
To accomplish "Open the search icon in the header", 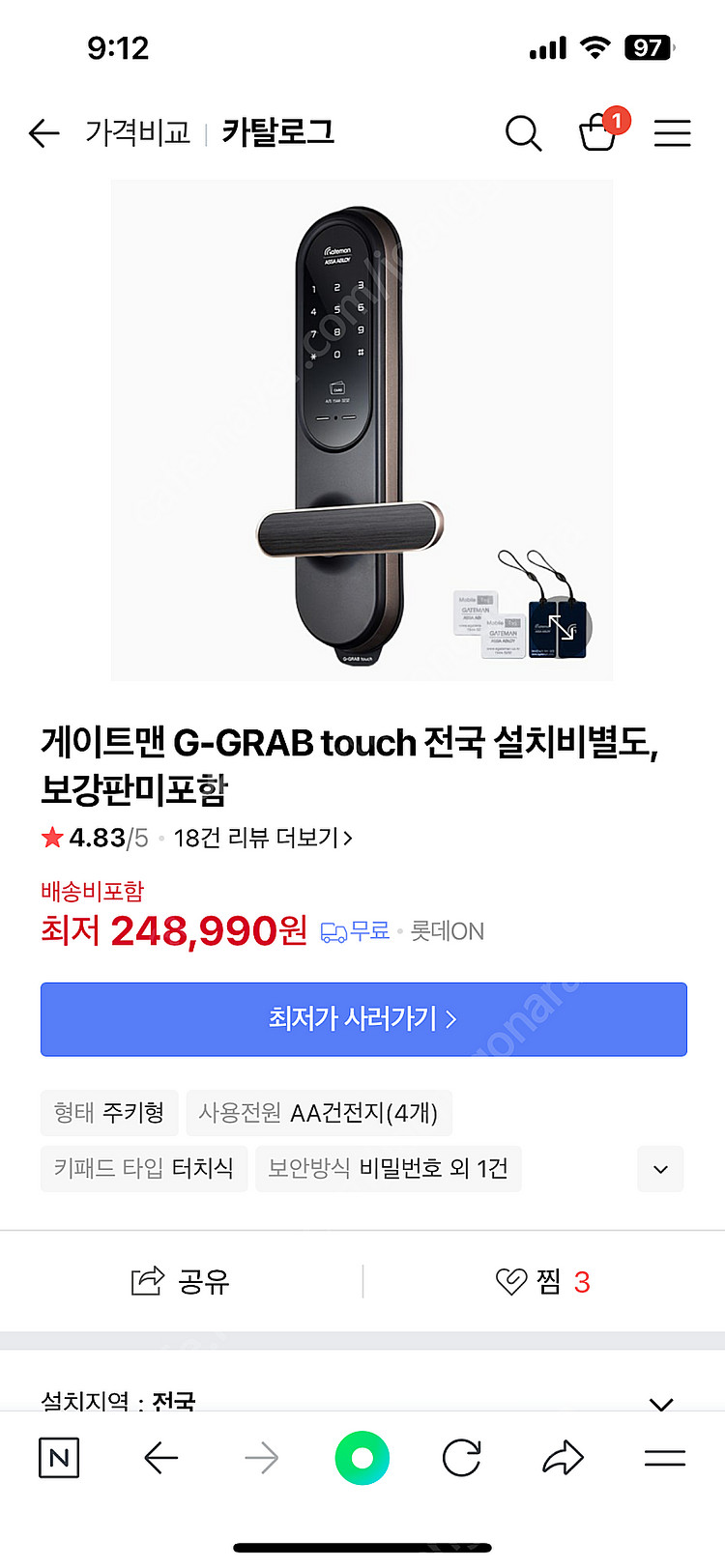I will point(523,133).
